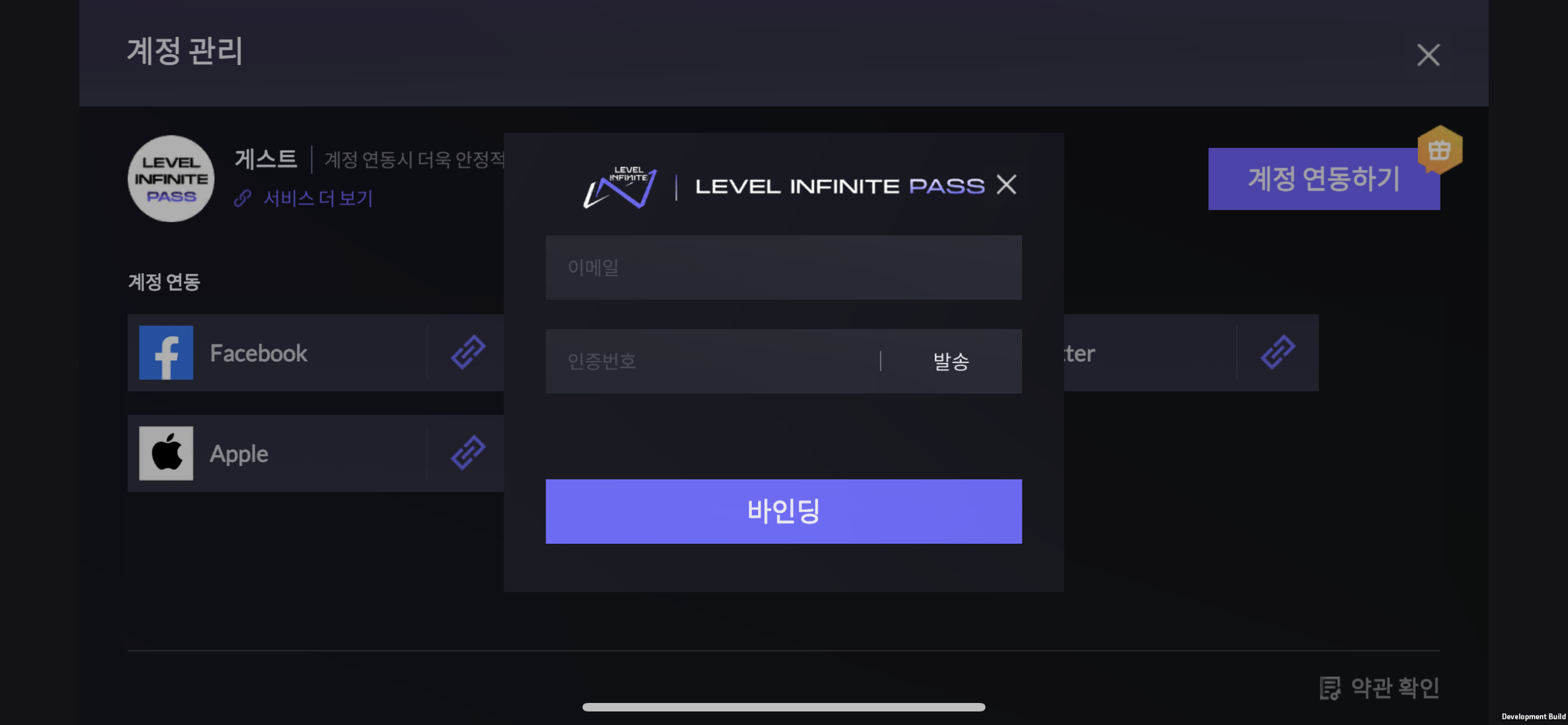Link the Apple account
This screenshot has width=1568, height=725.
[467, 453]
